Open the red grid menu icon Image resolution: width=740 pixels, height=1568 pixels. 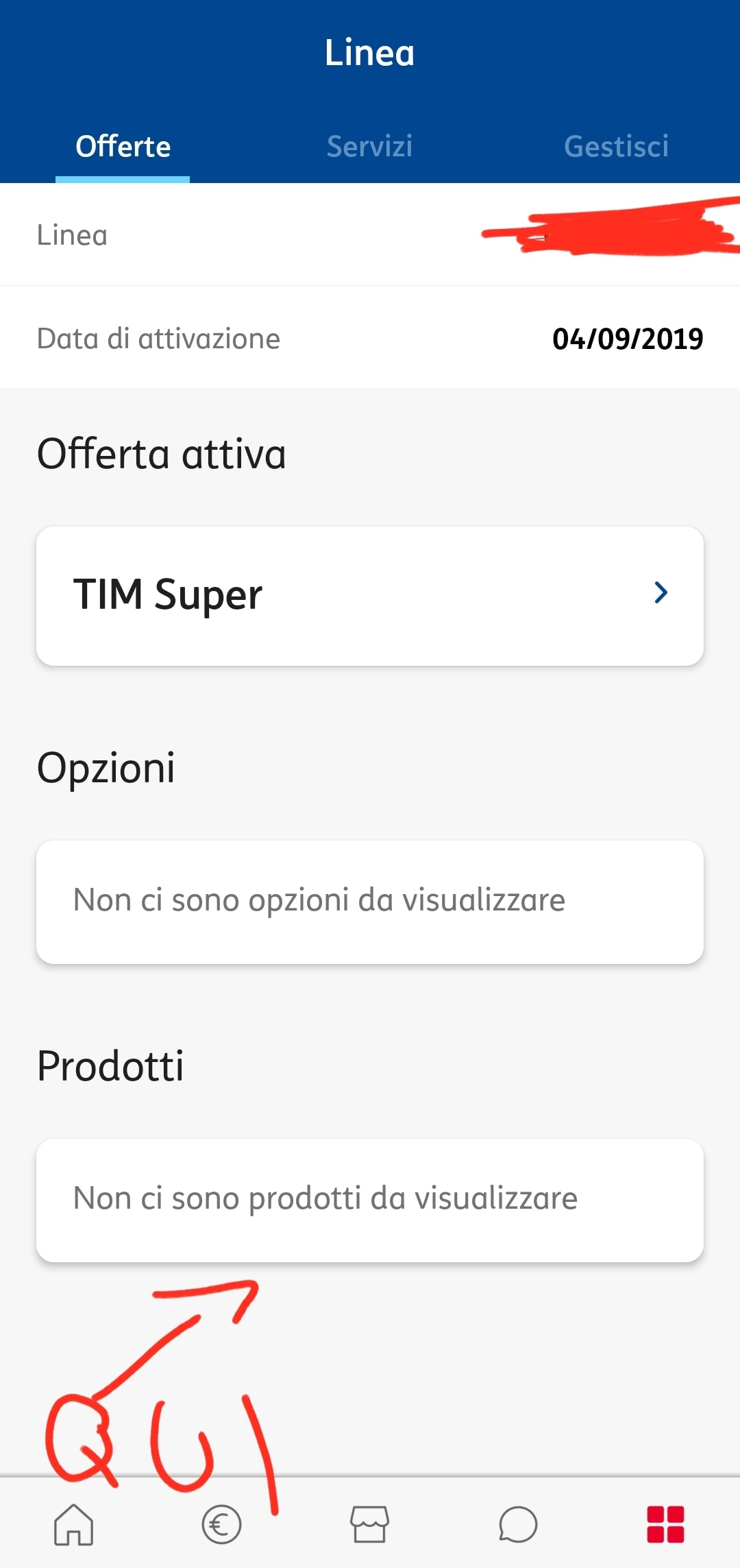pyautogui.click(x=665, y=1524)
